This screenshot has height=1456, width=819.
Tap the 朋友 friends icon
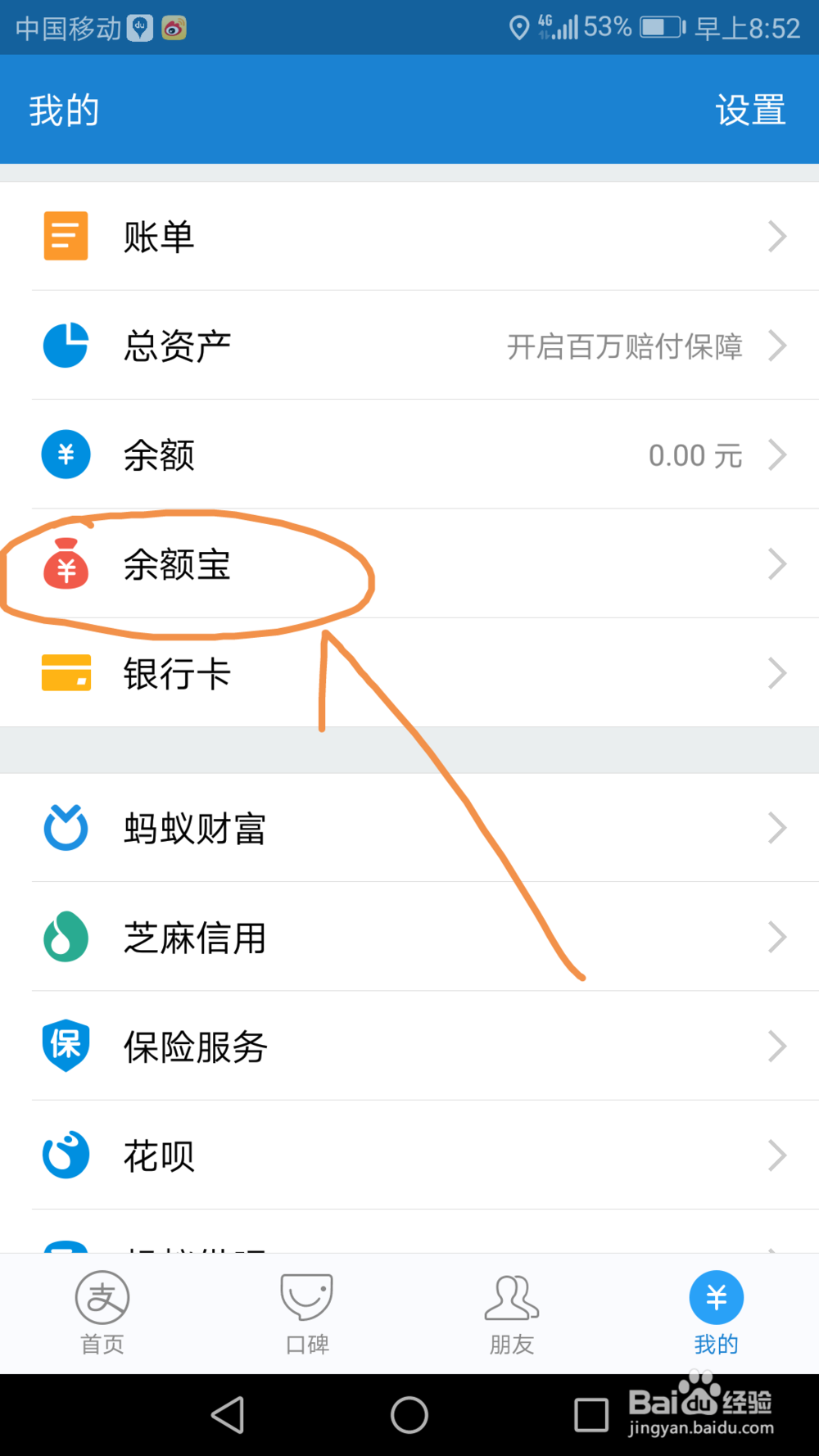coord(511,1298)
